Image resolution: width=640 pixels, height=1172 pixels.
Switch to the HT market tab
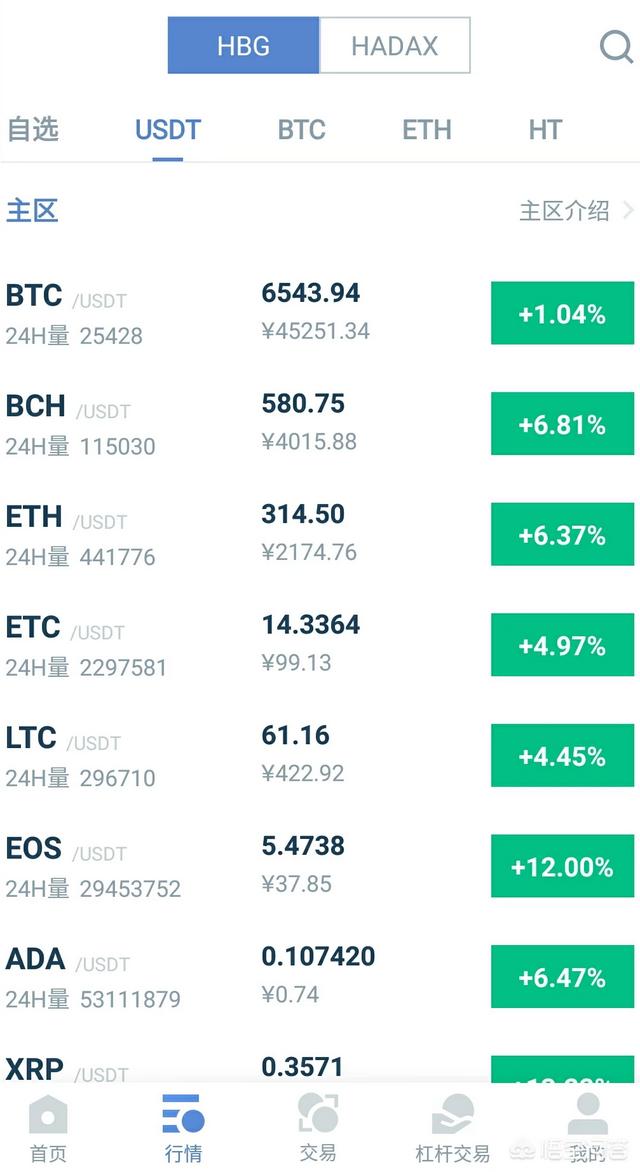pyautogui.click(x=545, y=130)
